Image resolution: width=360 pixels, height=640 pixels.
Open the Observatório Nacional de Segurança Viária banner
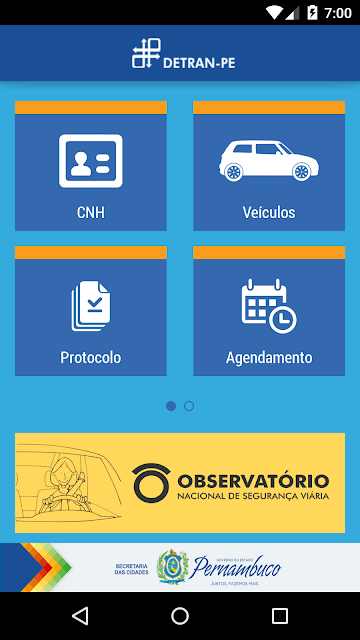[x=180, y=483]
